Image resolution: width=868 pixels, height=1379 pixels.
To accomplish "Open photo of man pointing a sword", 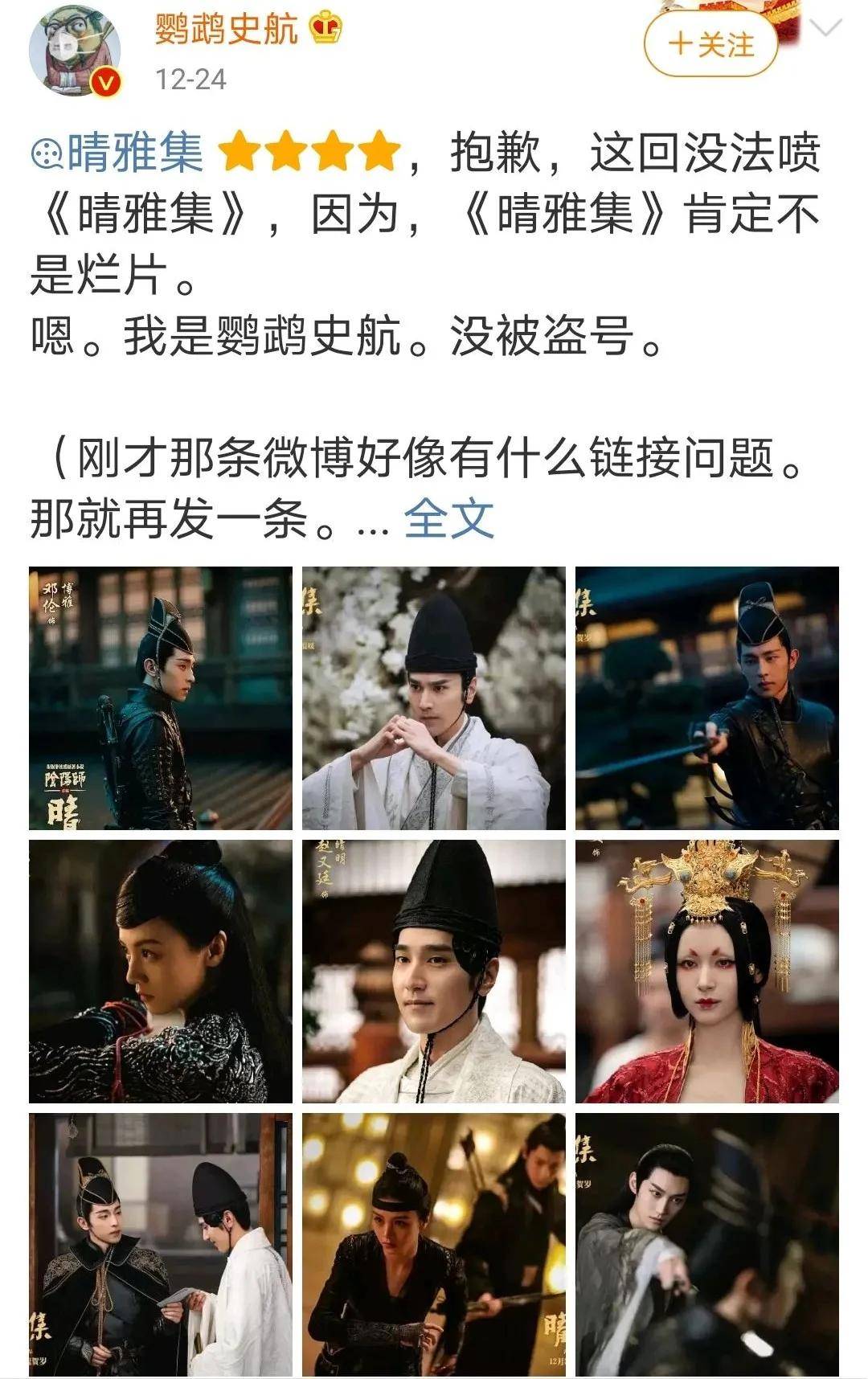I will 706,698.
